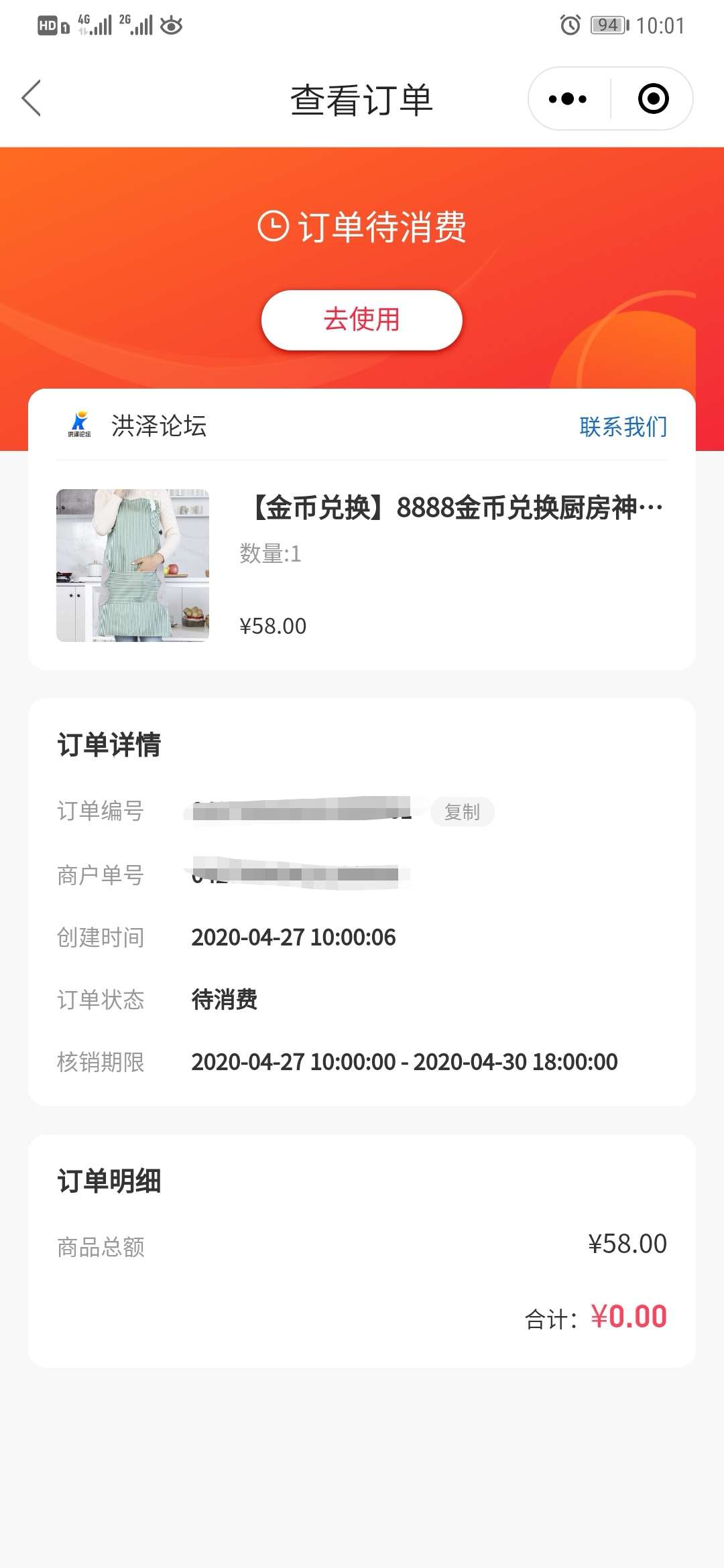Go back using the top-left arrow
This screenshot has width=724, height=1568.
tap(32, 99)
